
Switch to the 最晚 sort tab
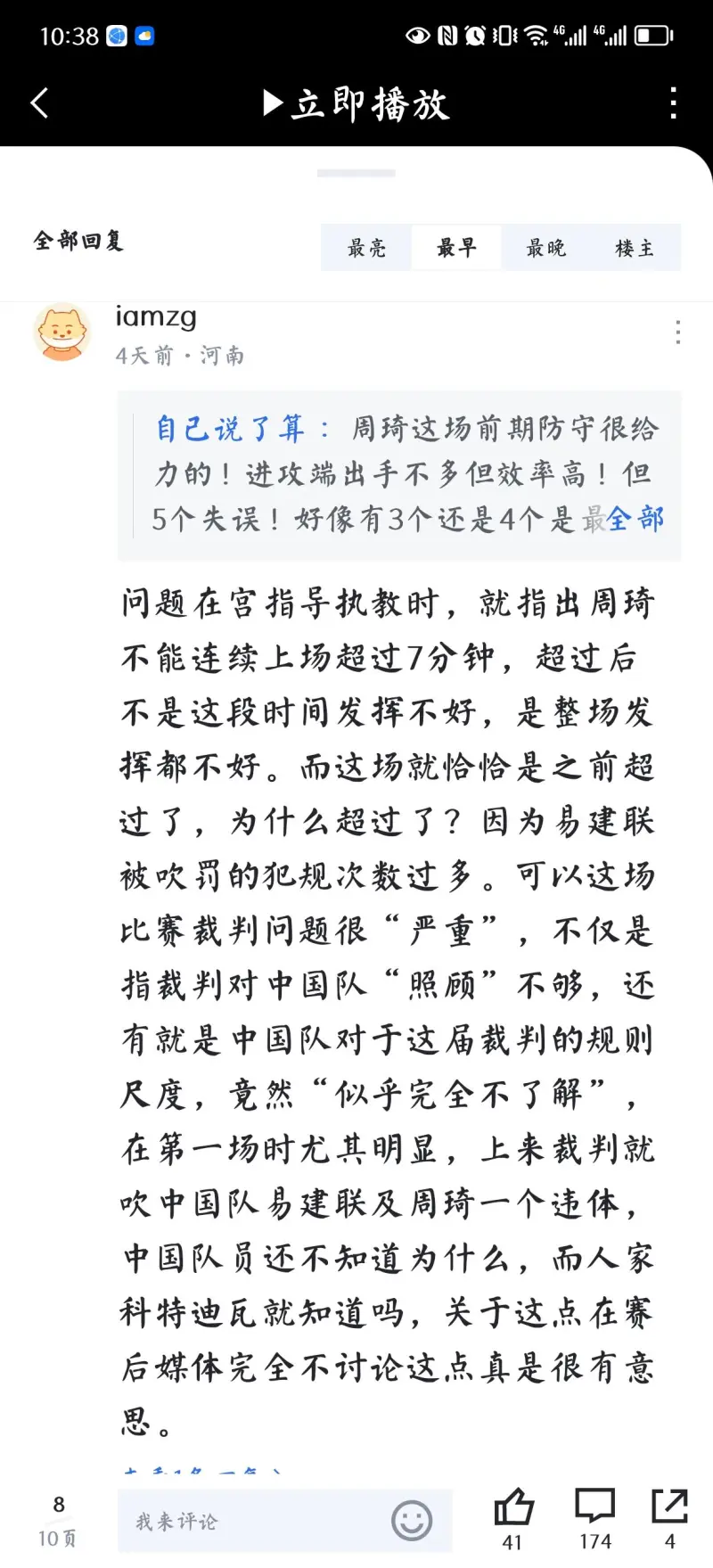point(545,248)
